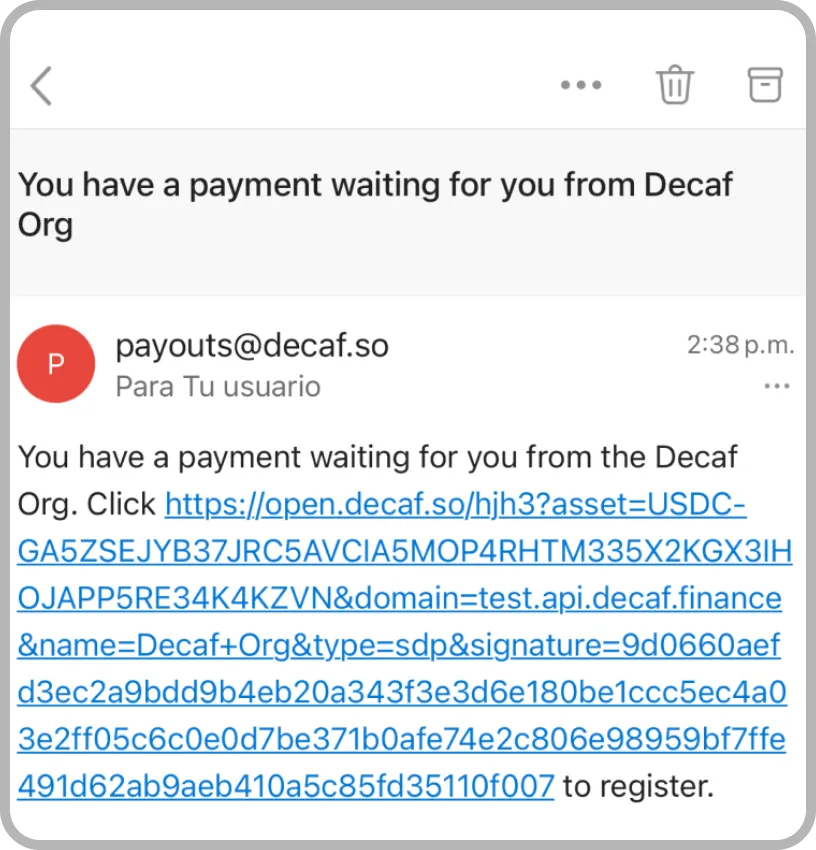Viewport: 816px width, 850px height.
Task: Open the more options menu in toolbar
Action: (581, 86)
